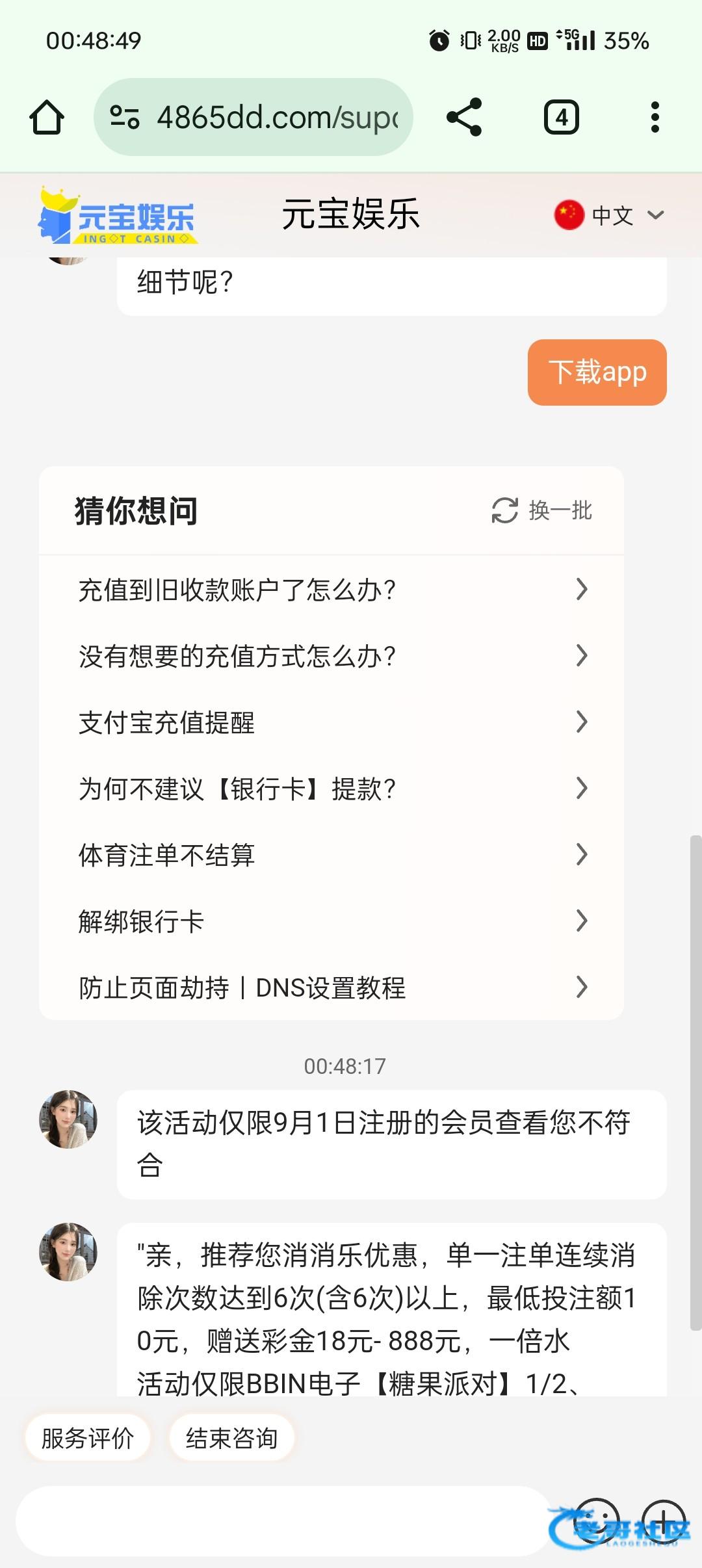Open 没有想要的充值方式怎么办 question
Screen dimensions: 702x1568
coord(331,656)
